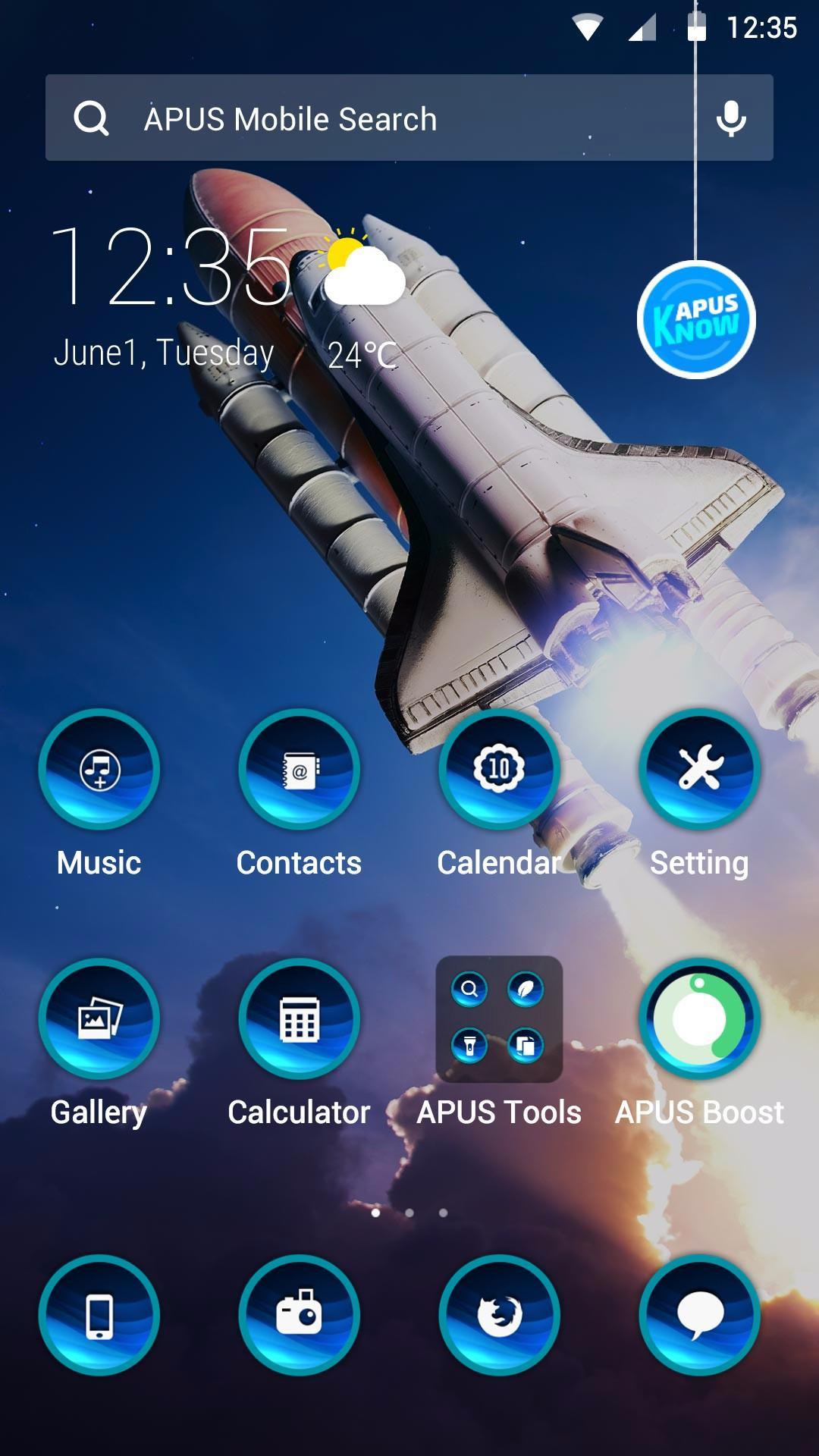Open the Calculator app
The height and width of the screenshot is (1456, 819).
pos(299,1019)
